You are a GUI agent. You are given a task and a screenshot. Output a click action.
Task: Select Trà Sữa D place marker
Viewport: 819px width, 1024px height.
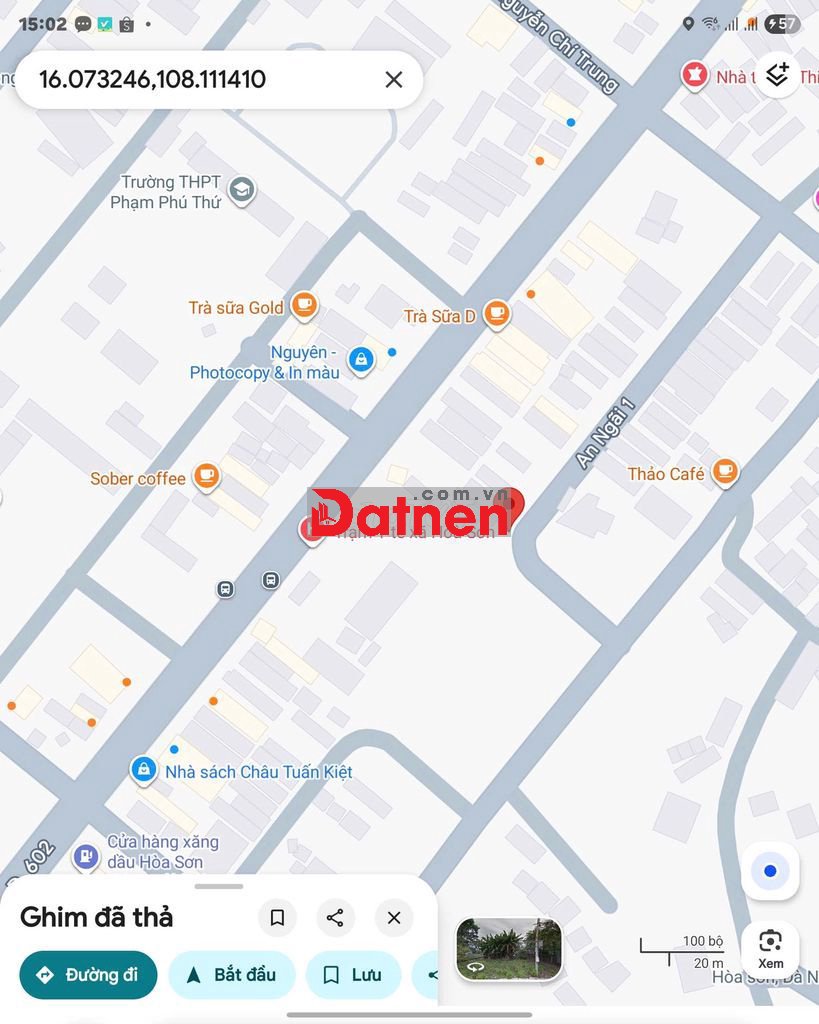pyautogui.click(x=495, y=315)
